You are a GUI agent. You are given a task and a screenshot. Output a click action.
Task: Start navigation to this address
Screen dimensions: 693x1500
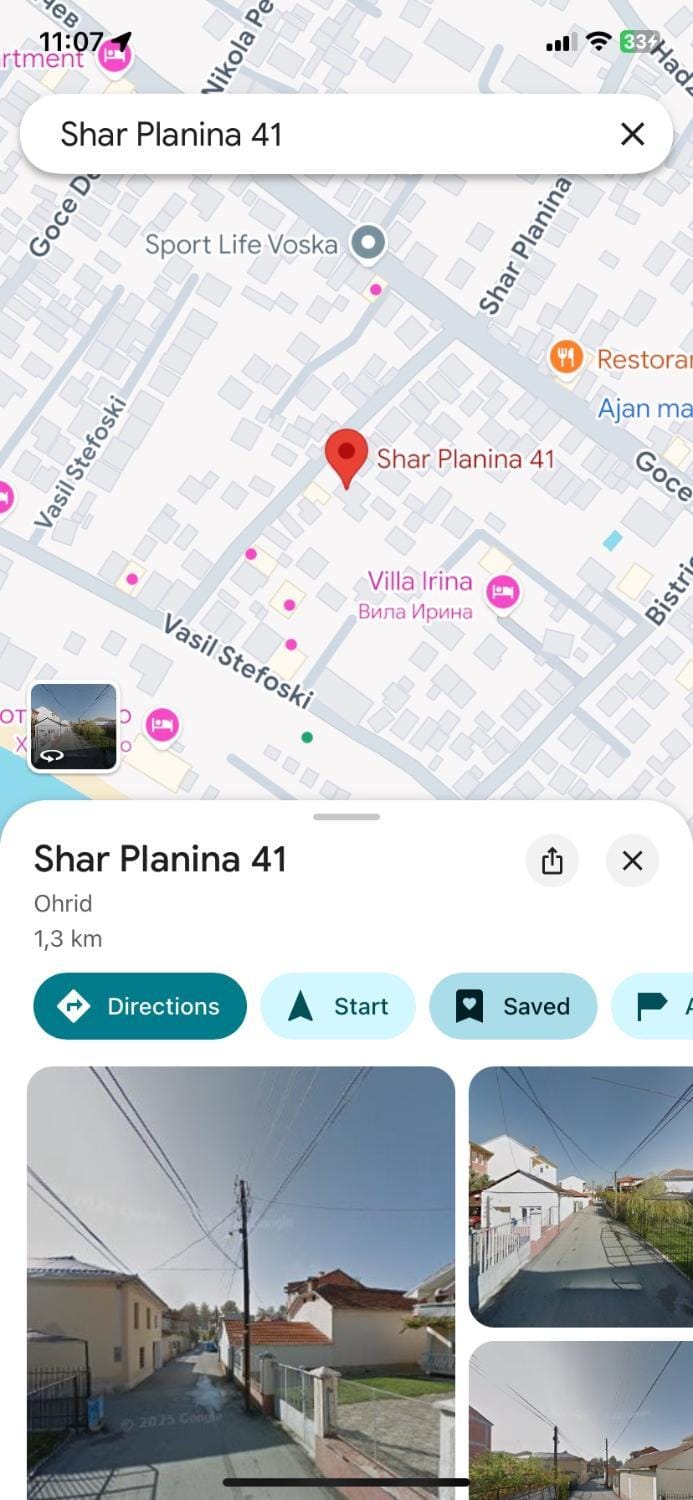click(338, 1006)
